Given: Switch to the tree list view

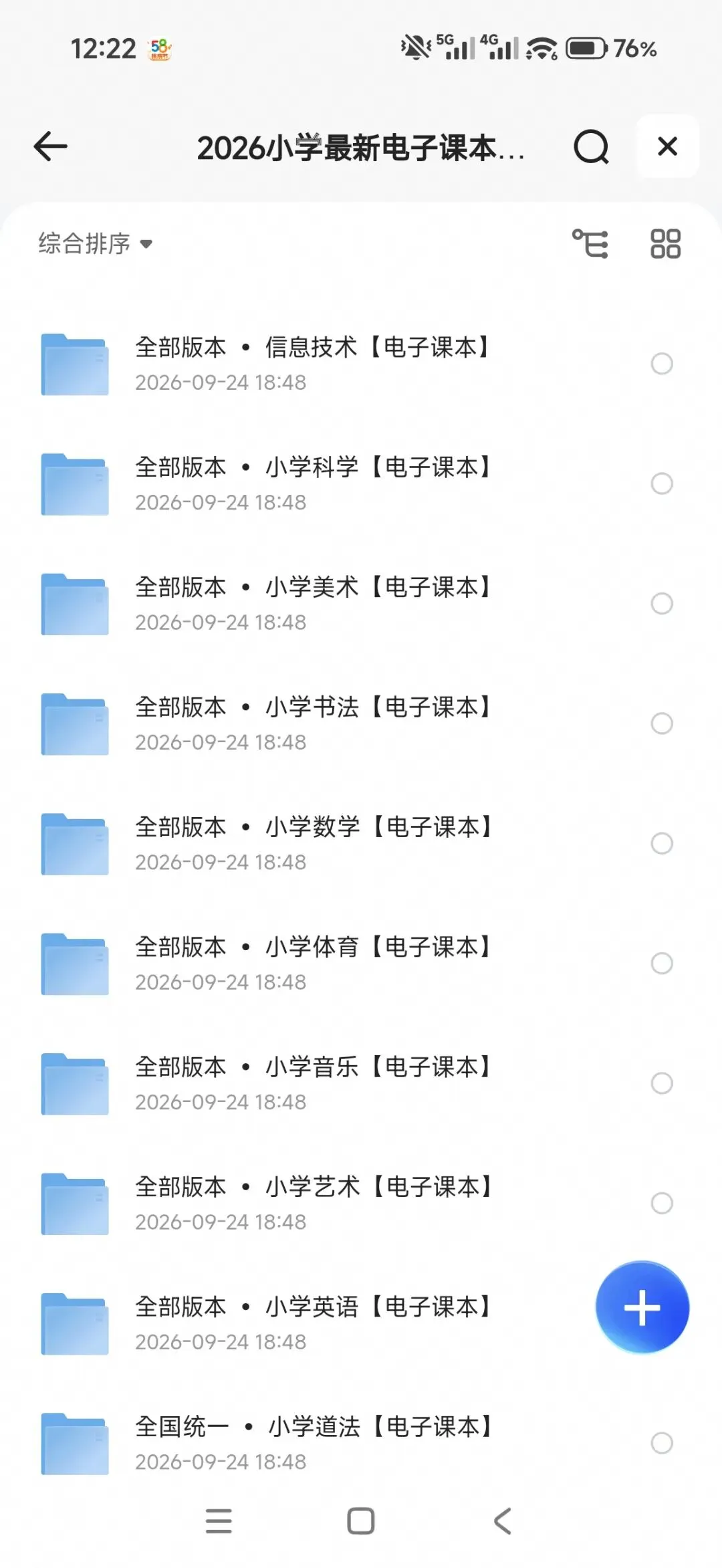Looking at the screenshot, I should pos(590,243).
